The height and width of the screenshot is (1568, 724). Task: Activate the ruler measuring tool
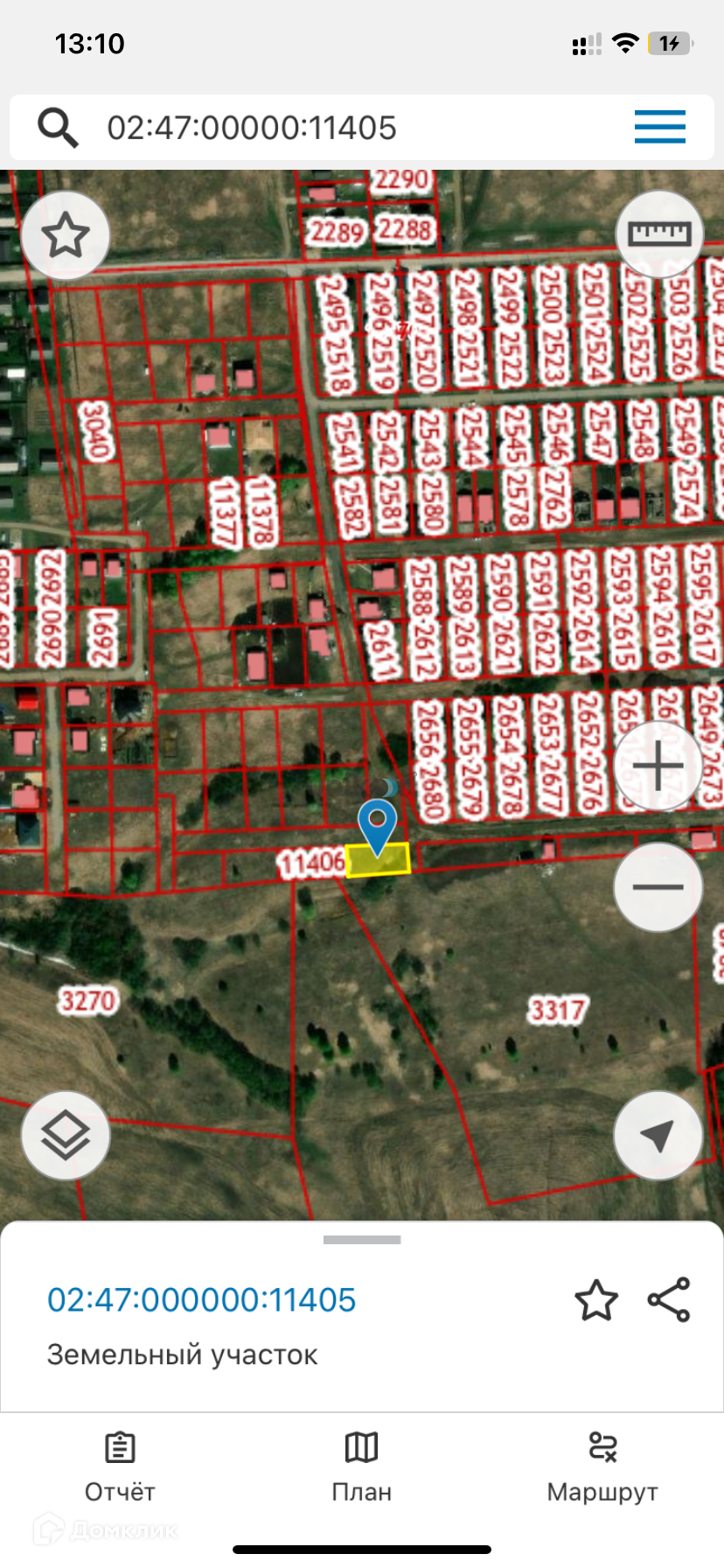click(659, 234)
